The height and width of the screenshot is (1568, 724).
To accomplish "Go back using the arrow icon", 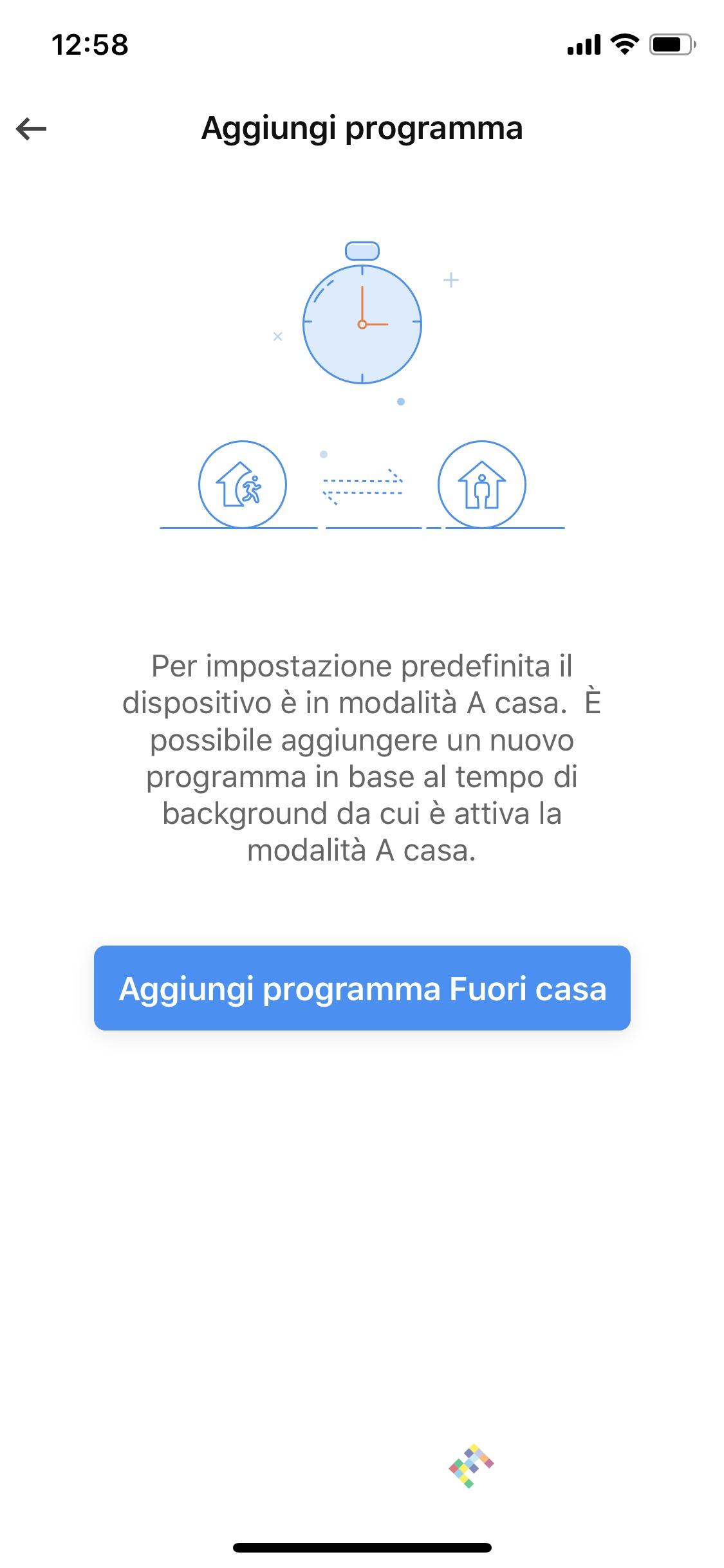I will coord(31,129).
